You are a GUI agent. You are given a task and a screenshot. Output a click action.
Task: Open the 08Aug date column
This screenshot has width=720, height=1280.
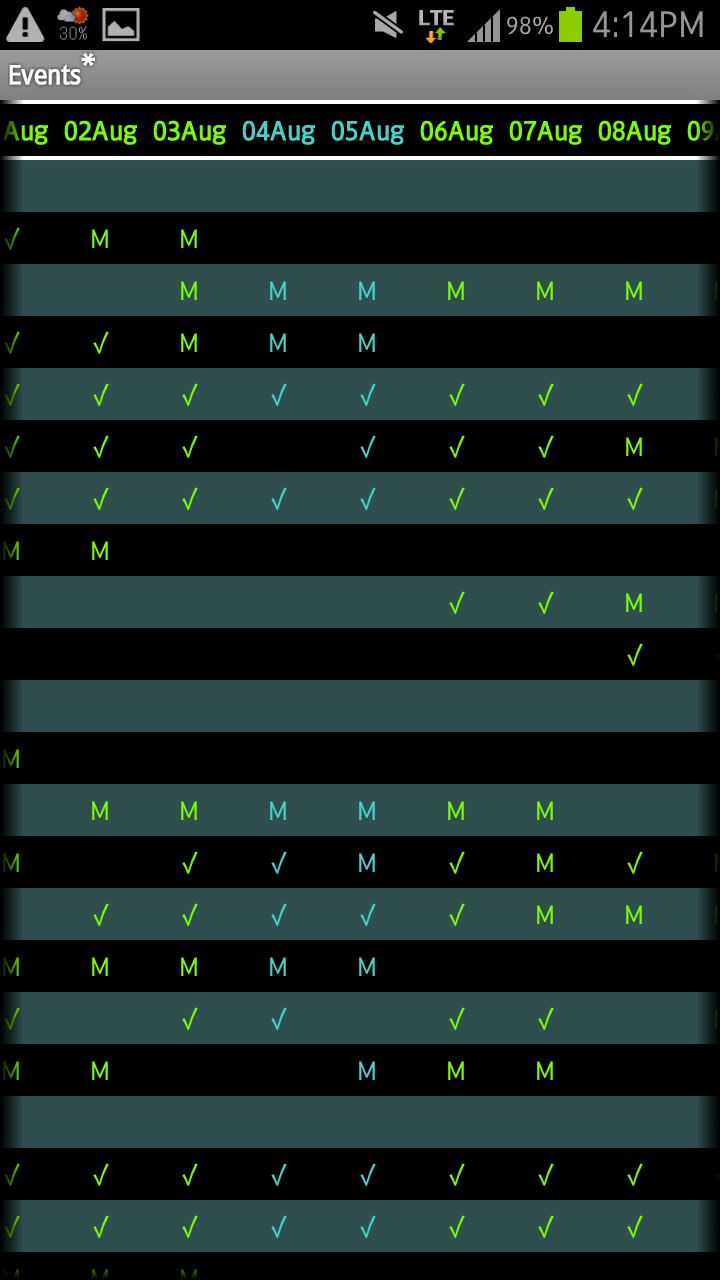pos(634,131)
